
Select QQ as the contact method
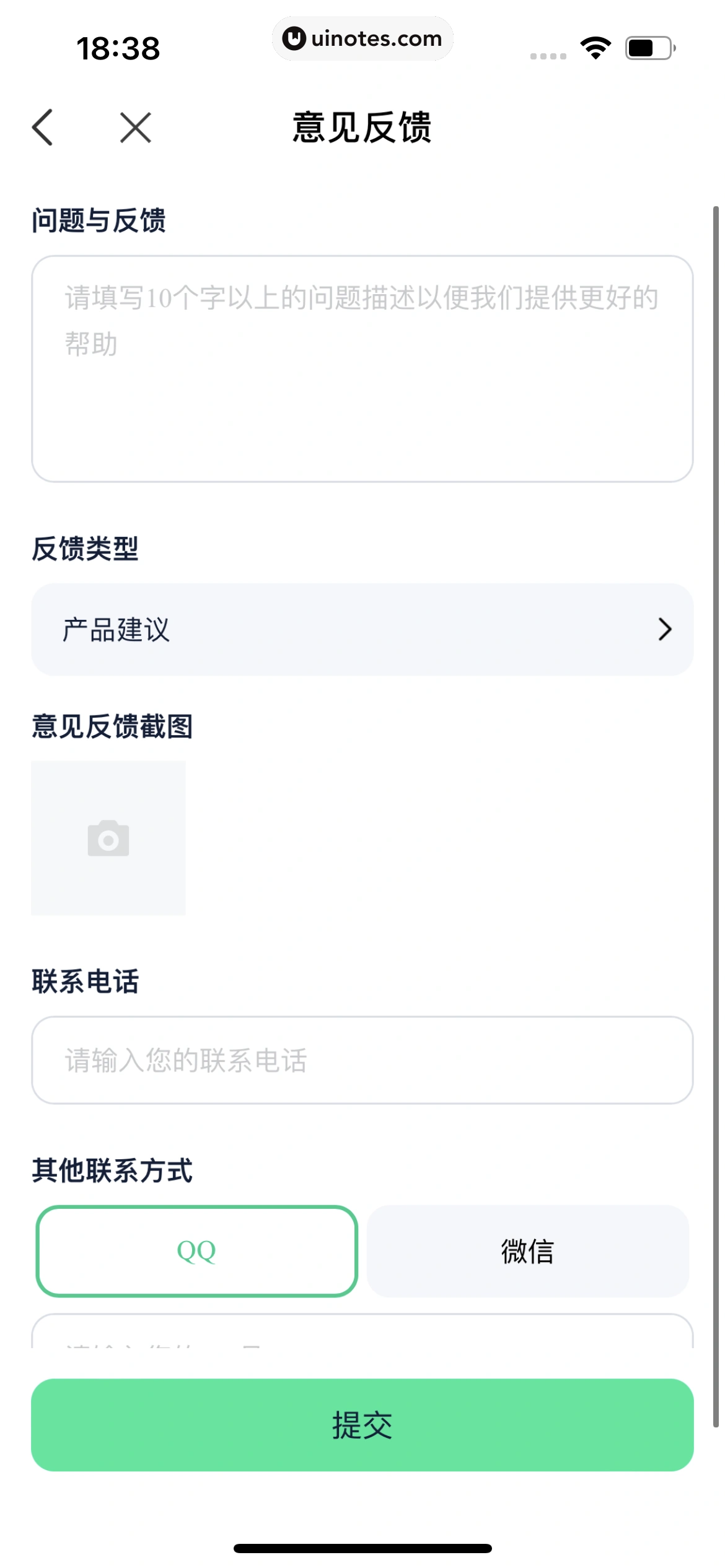(197, 1252)
